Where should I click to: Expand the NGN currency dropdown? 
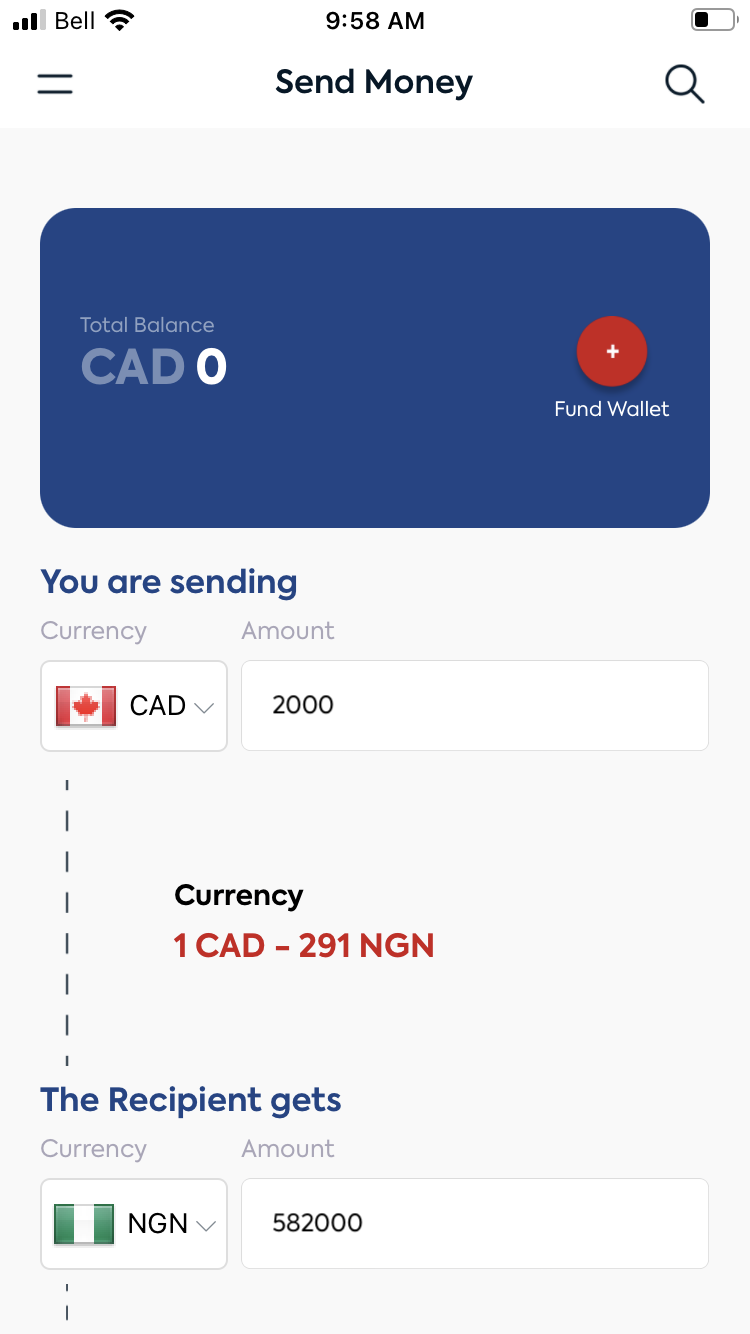click(134, 1224)
